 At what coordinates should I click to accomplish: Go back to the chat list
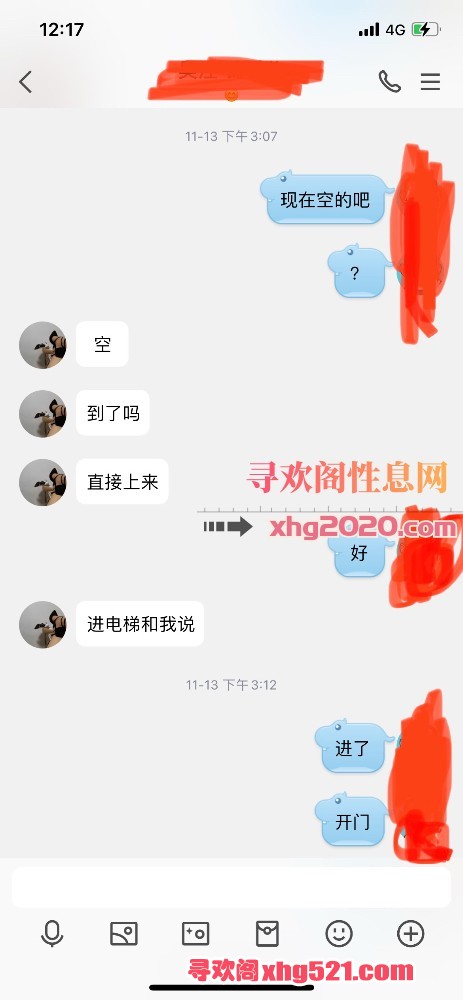25,82
